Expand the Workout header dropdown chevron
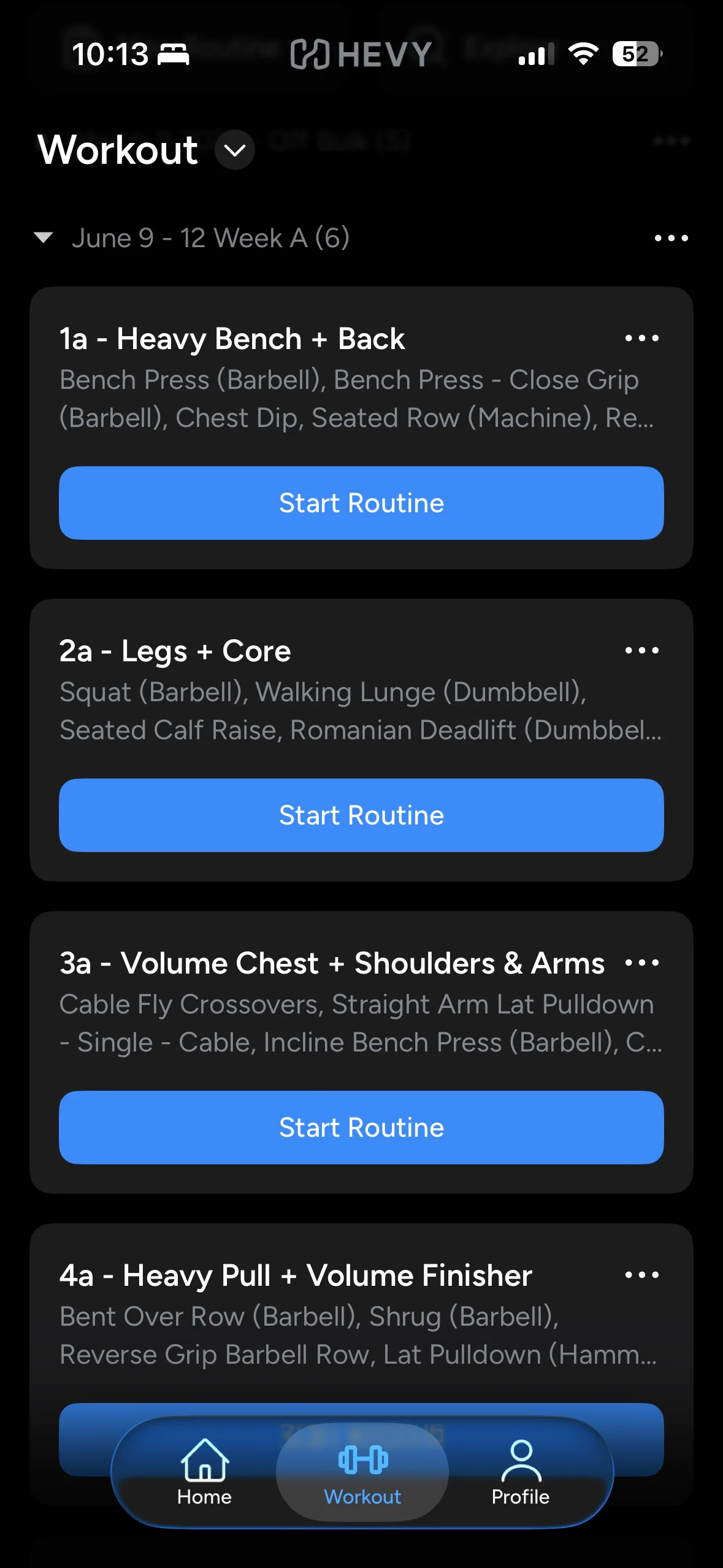Screen dimensions: 723x1568 pyautogui.click(x=235, y=150)
